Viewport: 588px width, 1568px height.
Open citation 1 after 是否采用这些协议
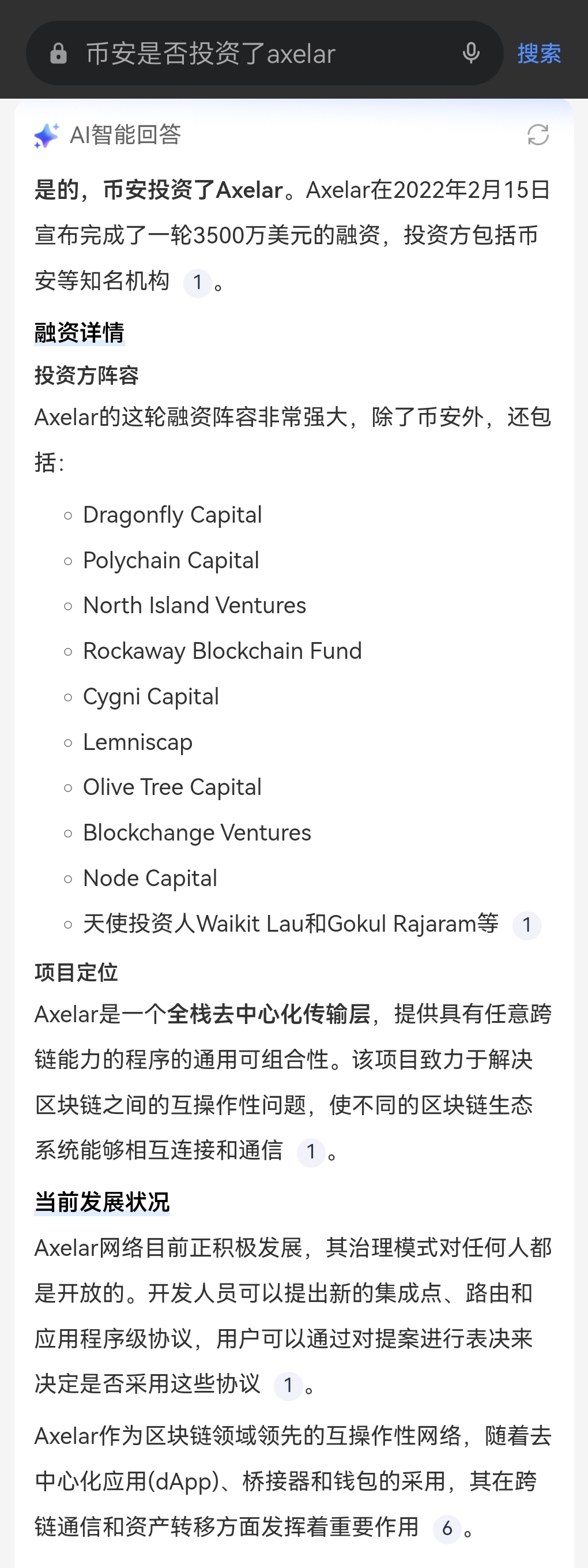[x=288, y=1386]
